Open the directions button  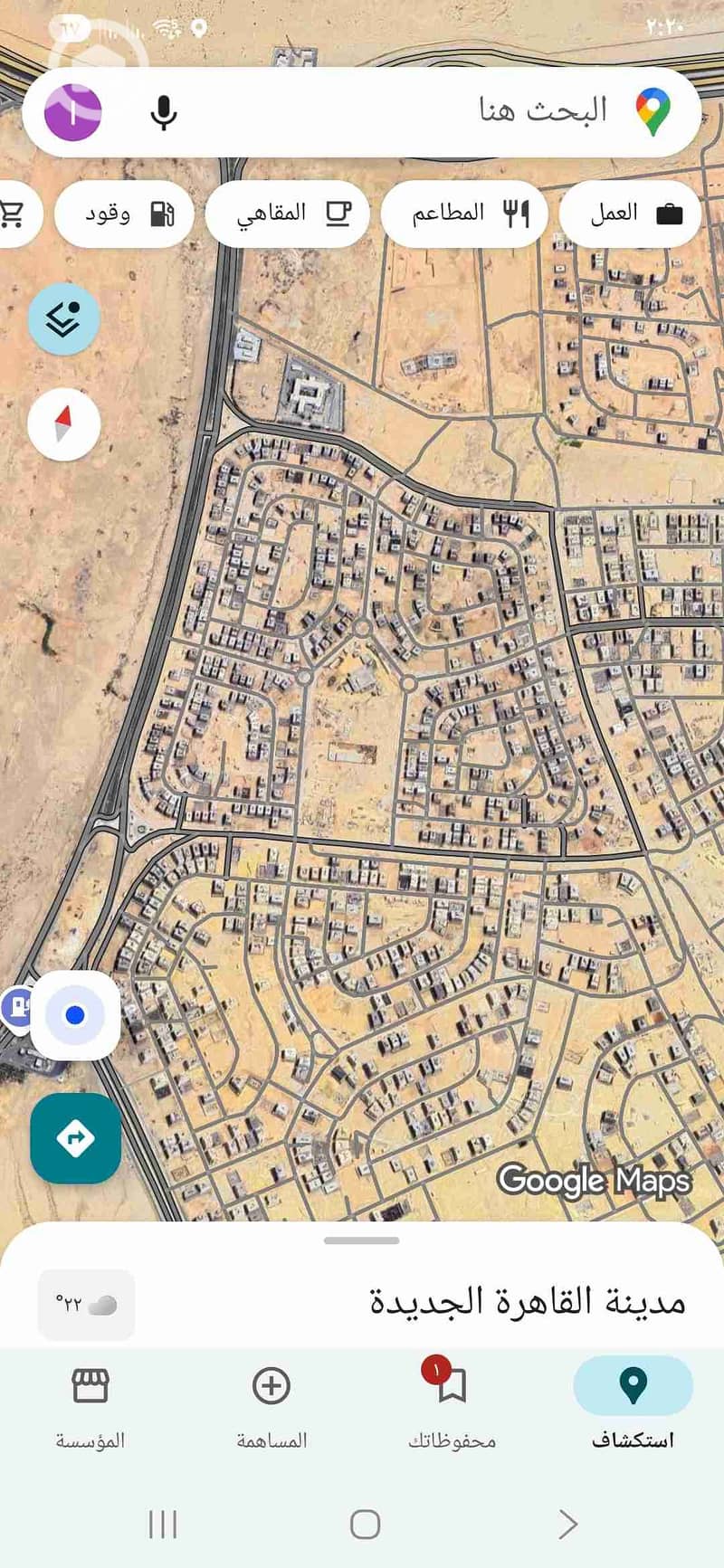click(75, 1137)
